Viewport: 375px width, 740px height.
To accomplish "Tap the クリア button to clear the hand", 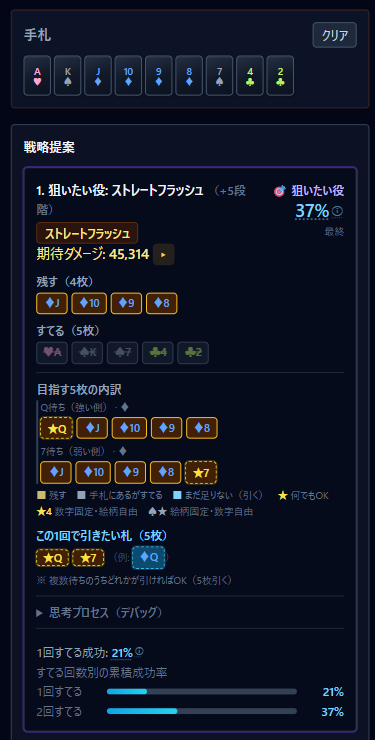I will click(334, 35).
